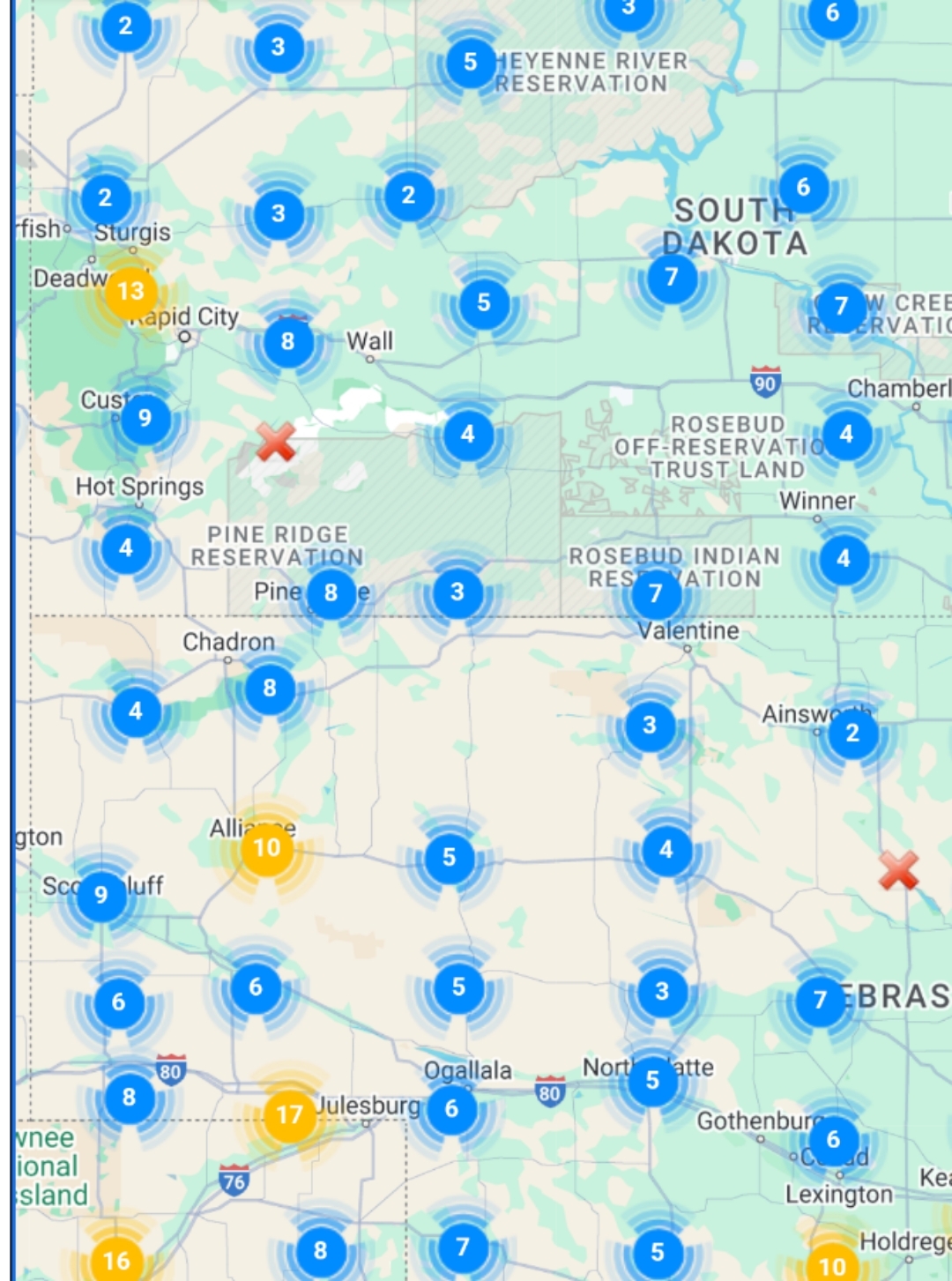Tap the yellow 16 cluster marker
This screenshot has height=1281, width=952.
(x=116, y=1260)
